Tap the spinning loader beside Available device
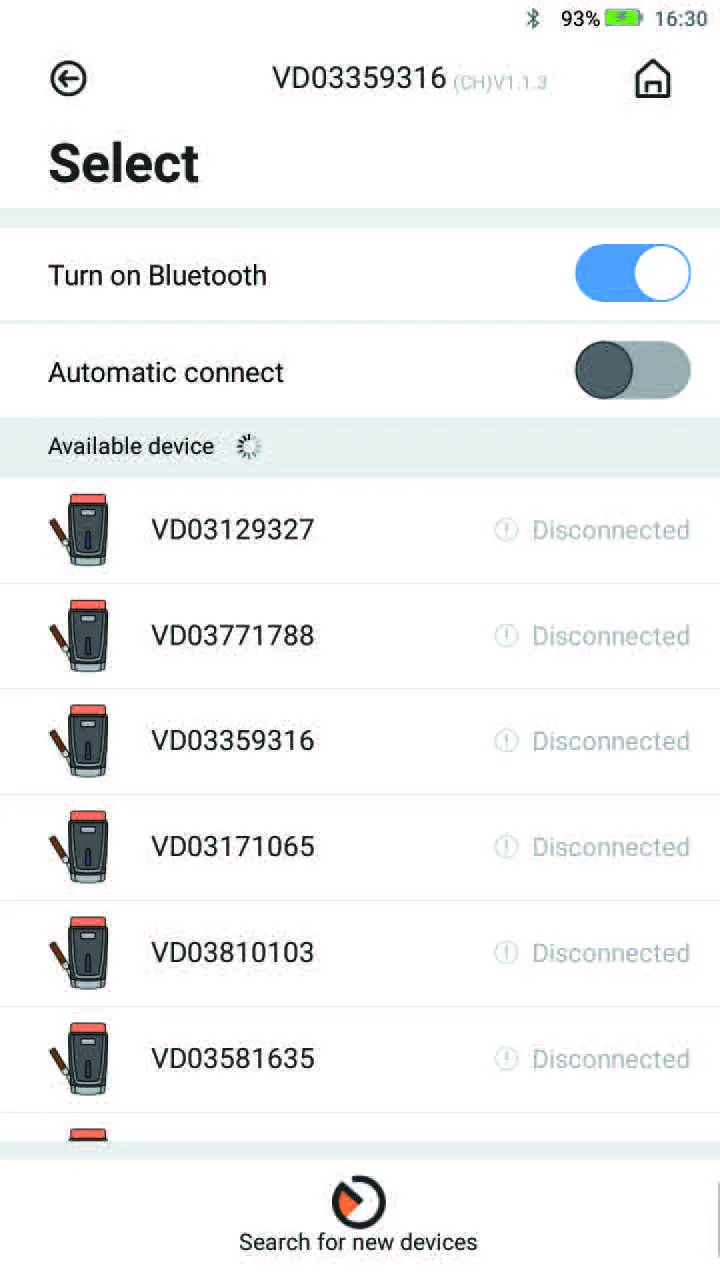The image size is (720, 1279). [x=247, y=446]
